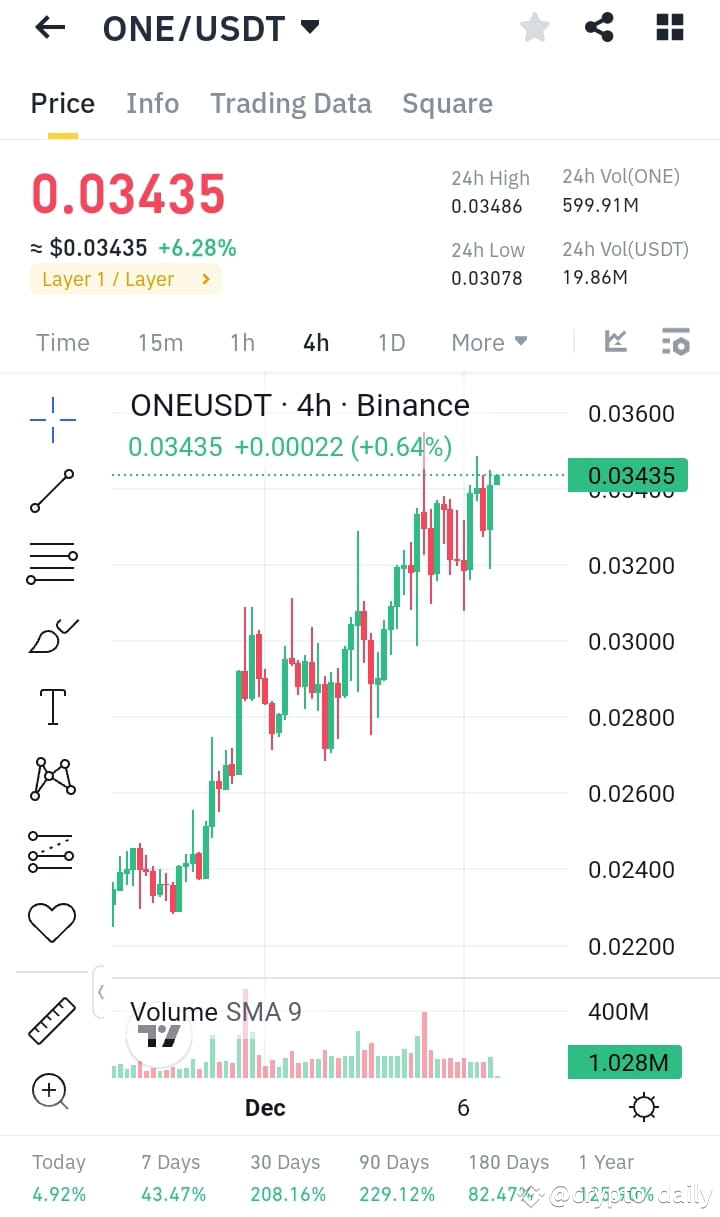Open the More timeframes dropdown
The height and width of the screenshot is (1217, 720).
click(489, 342)
